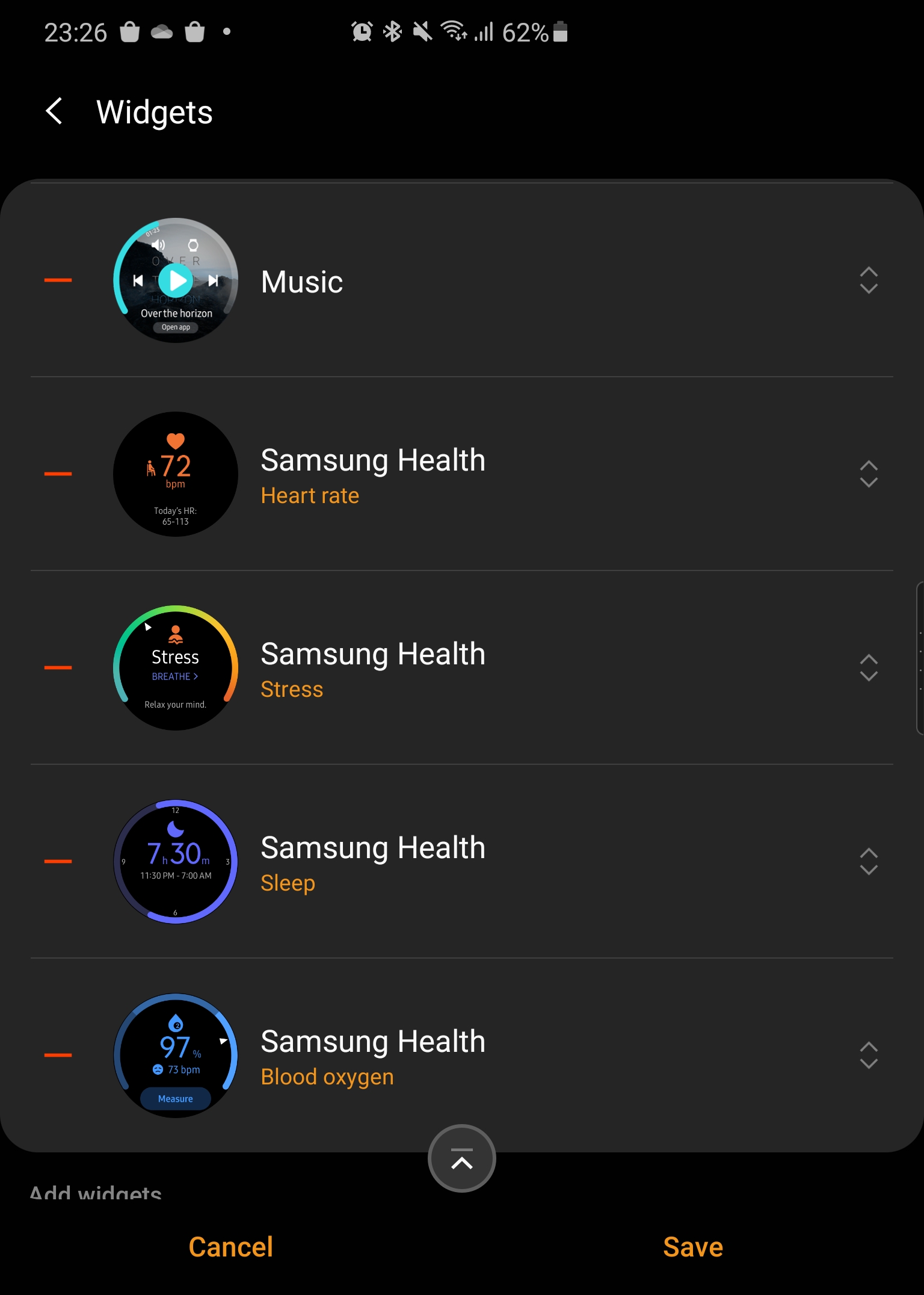Save the widget arrangement

[x=692, y=1247]
